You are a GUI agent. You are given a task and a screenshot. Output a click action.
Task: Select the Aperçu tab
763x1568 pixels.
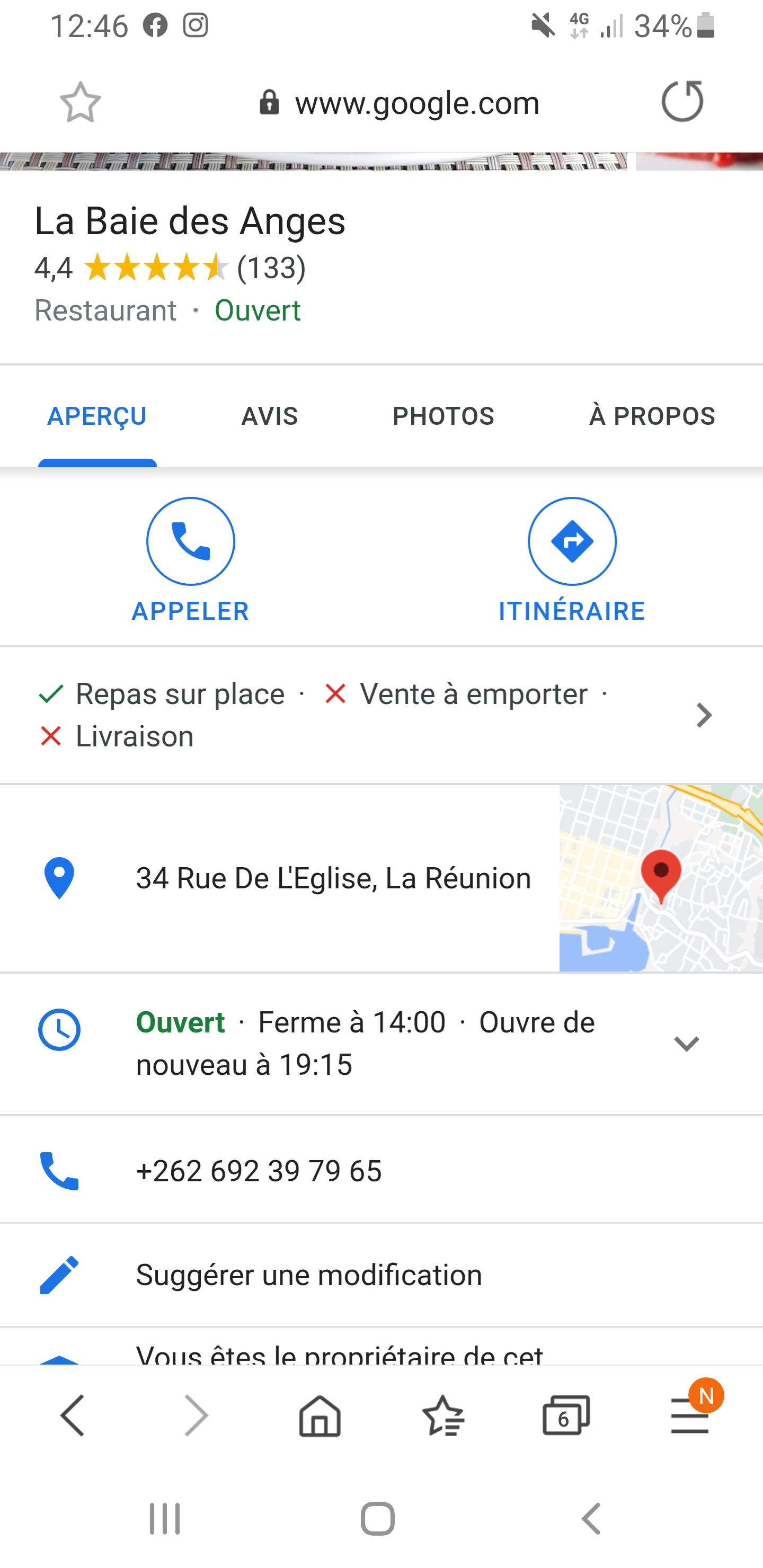click(x=97, y=416)
